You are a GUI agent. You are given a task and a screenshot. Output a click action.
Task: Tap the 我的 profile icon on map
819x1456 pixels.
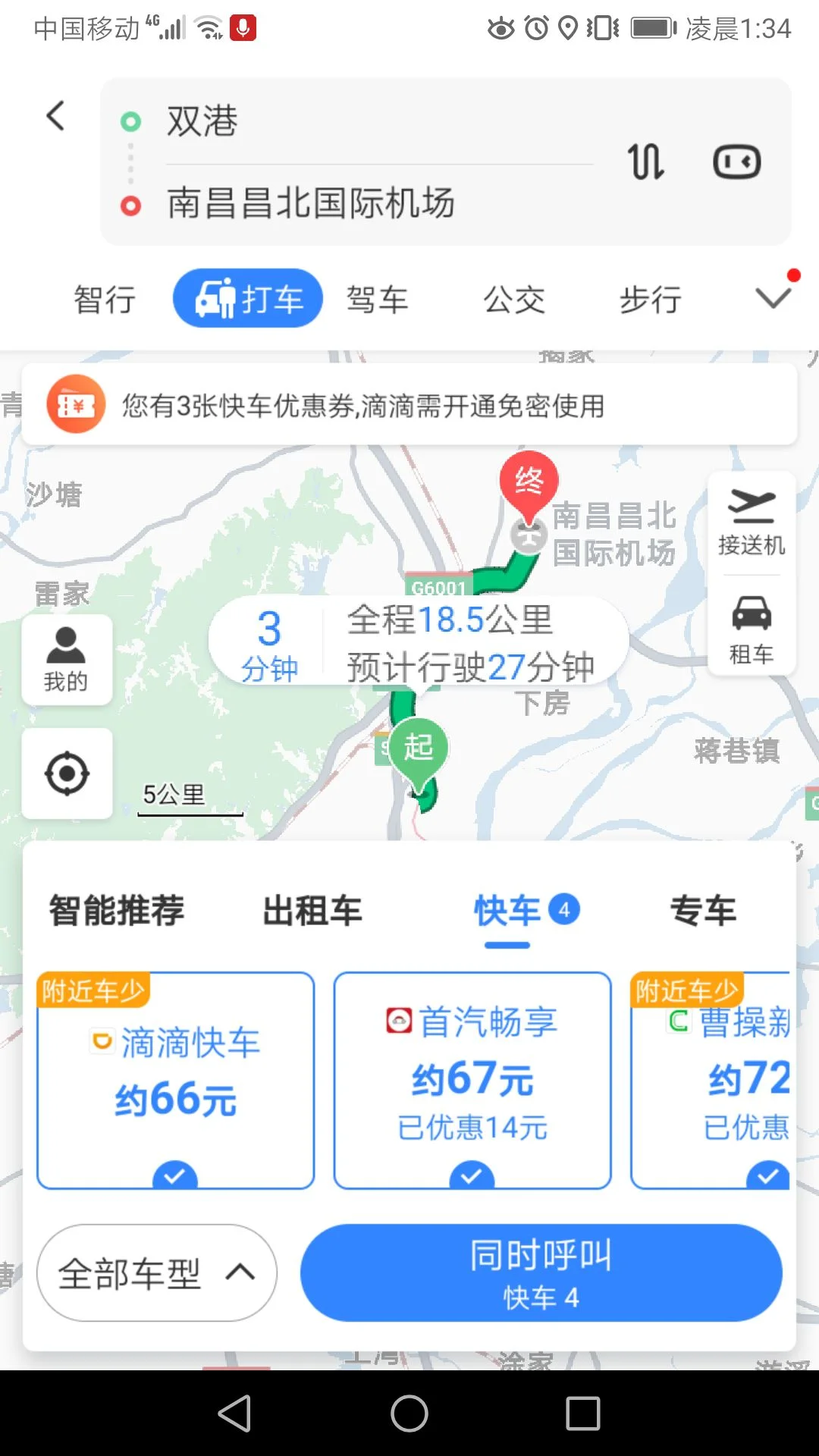pos(67,658)
